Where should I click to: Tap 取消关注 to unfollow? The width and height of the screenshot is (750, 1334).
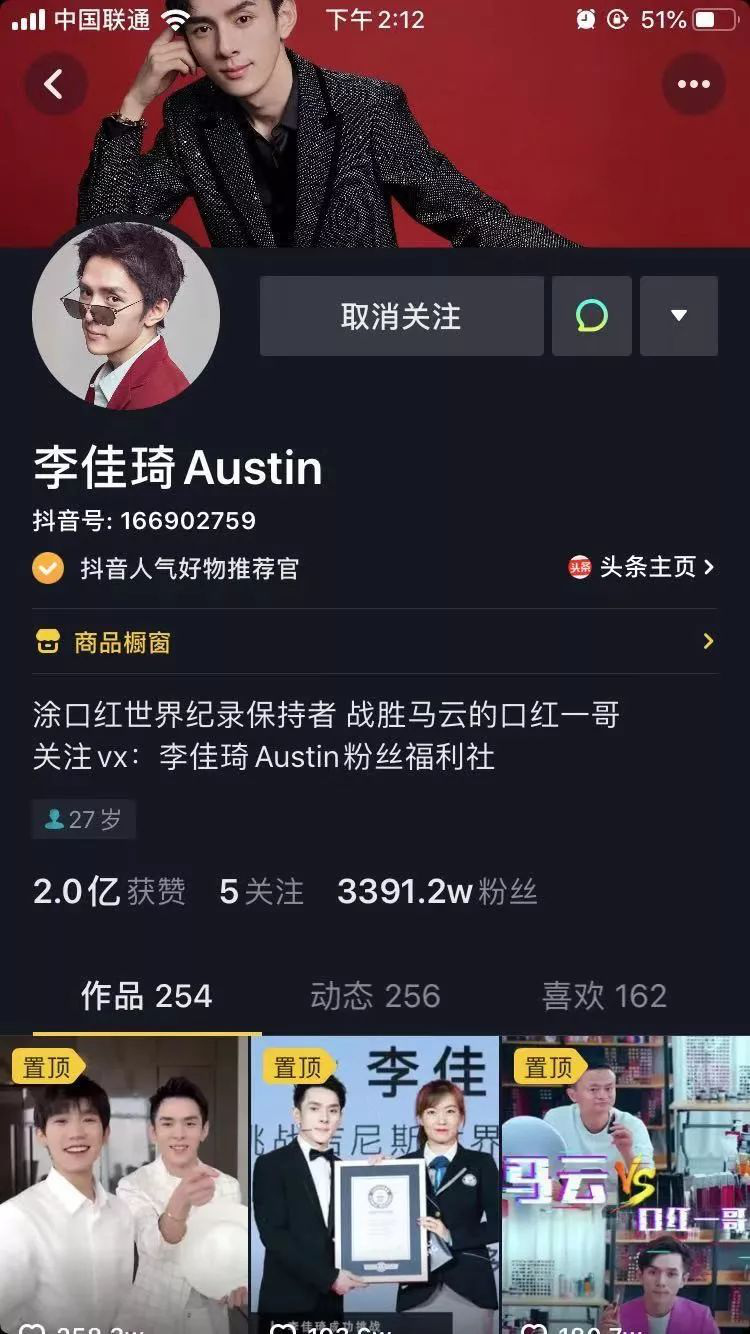pos(401,317)
